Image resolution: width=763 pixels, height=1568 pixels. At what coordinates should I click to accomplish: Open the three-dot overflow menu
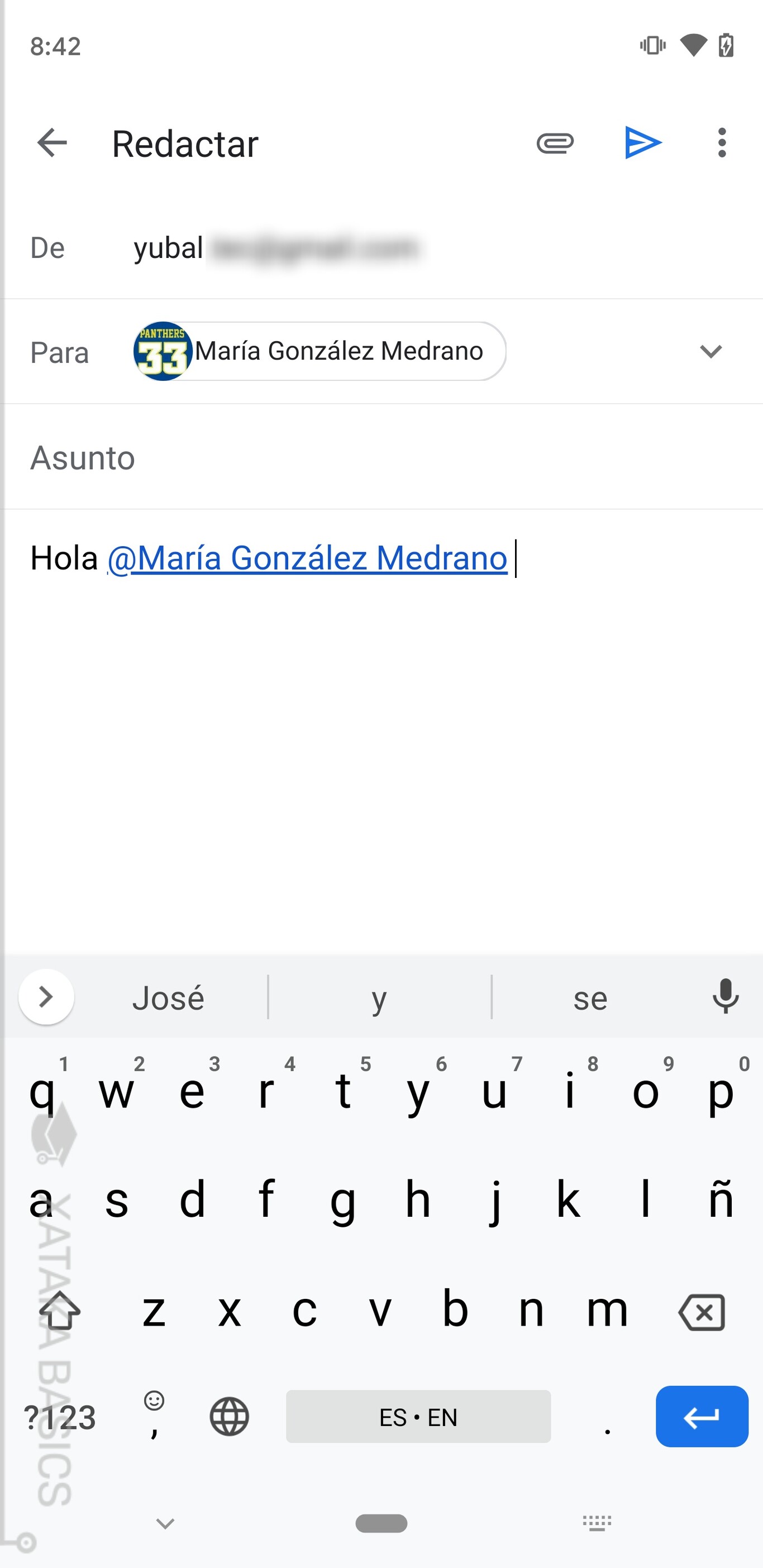(x=722, y=142)
